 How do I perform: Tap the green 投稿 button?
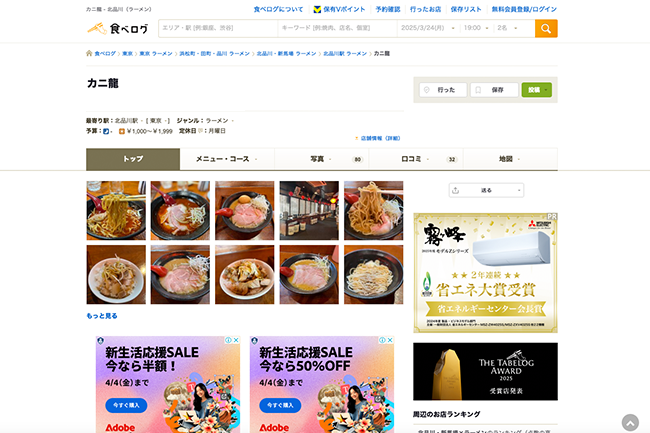pos(535,90)
